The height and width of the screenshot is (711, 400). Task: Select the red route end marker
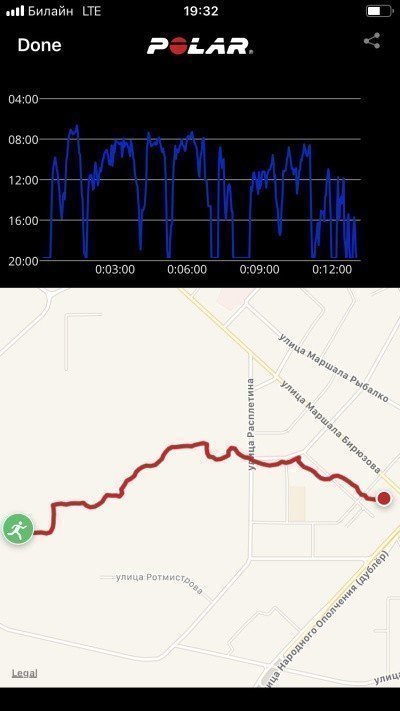[x=384, y=499]
